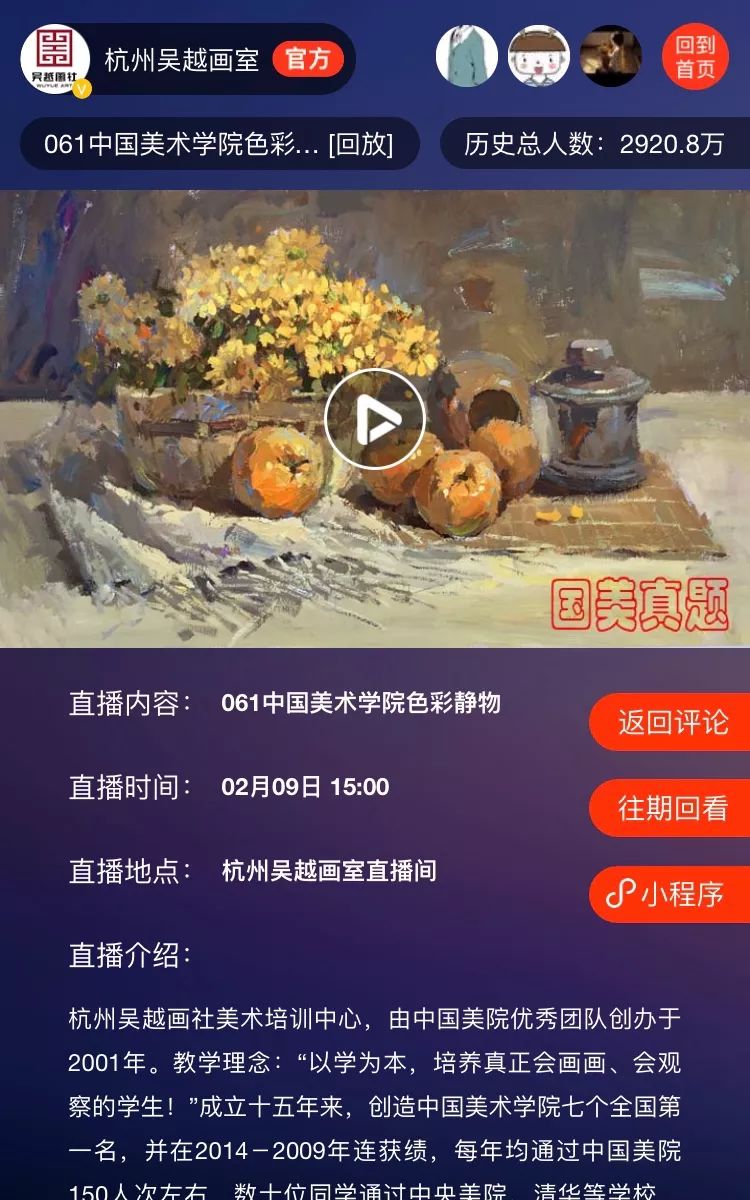The width and height of the screenshot is (750, 1200).
Task: Launch the 小程序 mini program
Action: click(672, 894)
